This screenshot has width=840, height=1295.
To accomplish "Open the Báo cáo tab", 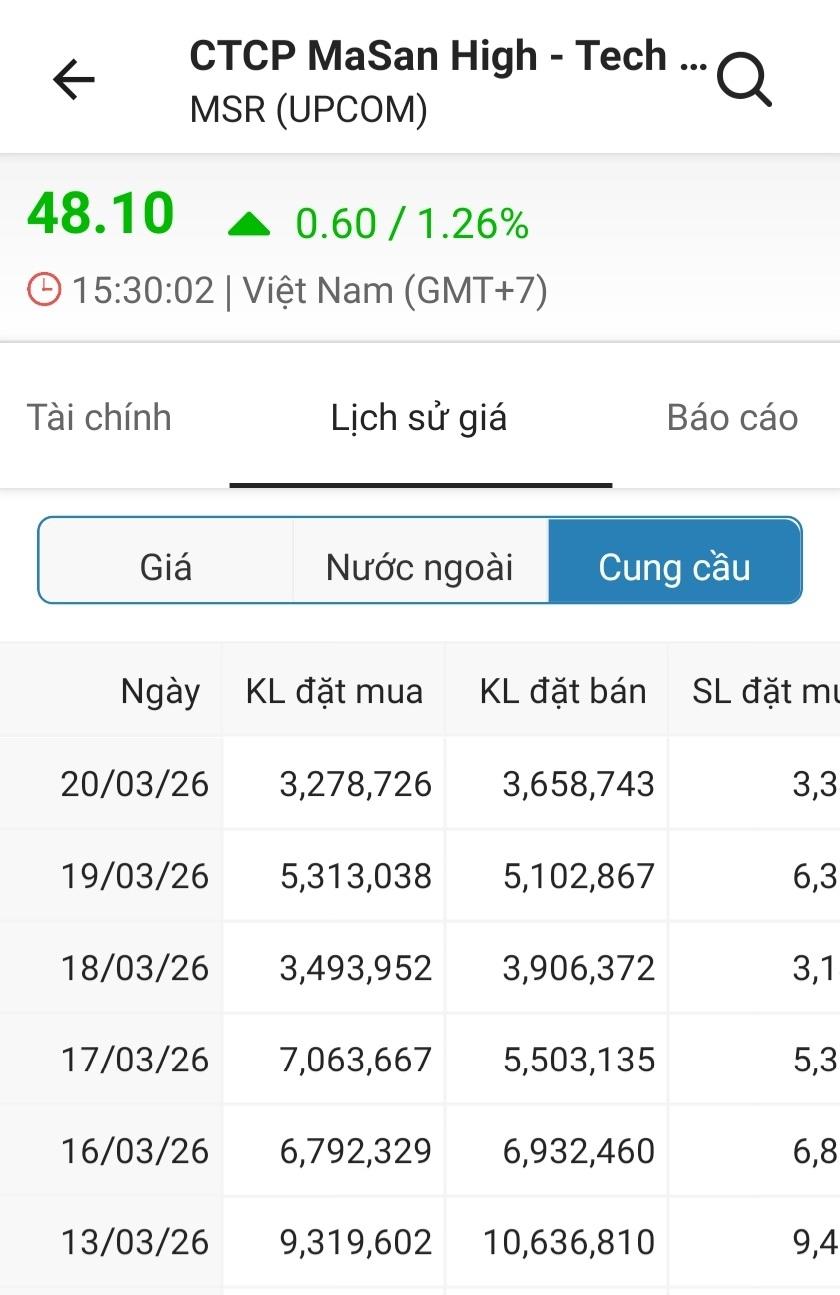I will [732, 418].
